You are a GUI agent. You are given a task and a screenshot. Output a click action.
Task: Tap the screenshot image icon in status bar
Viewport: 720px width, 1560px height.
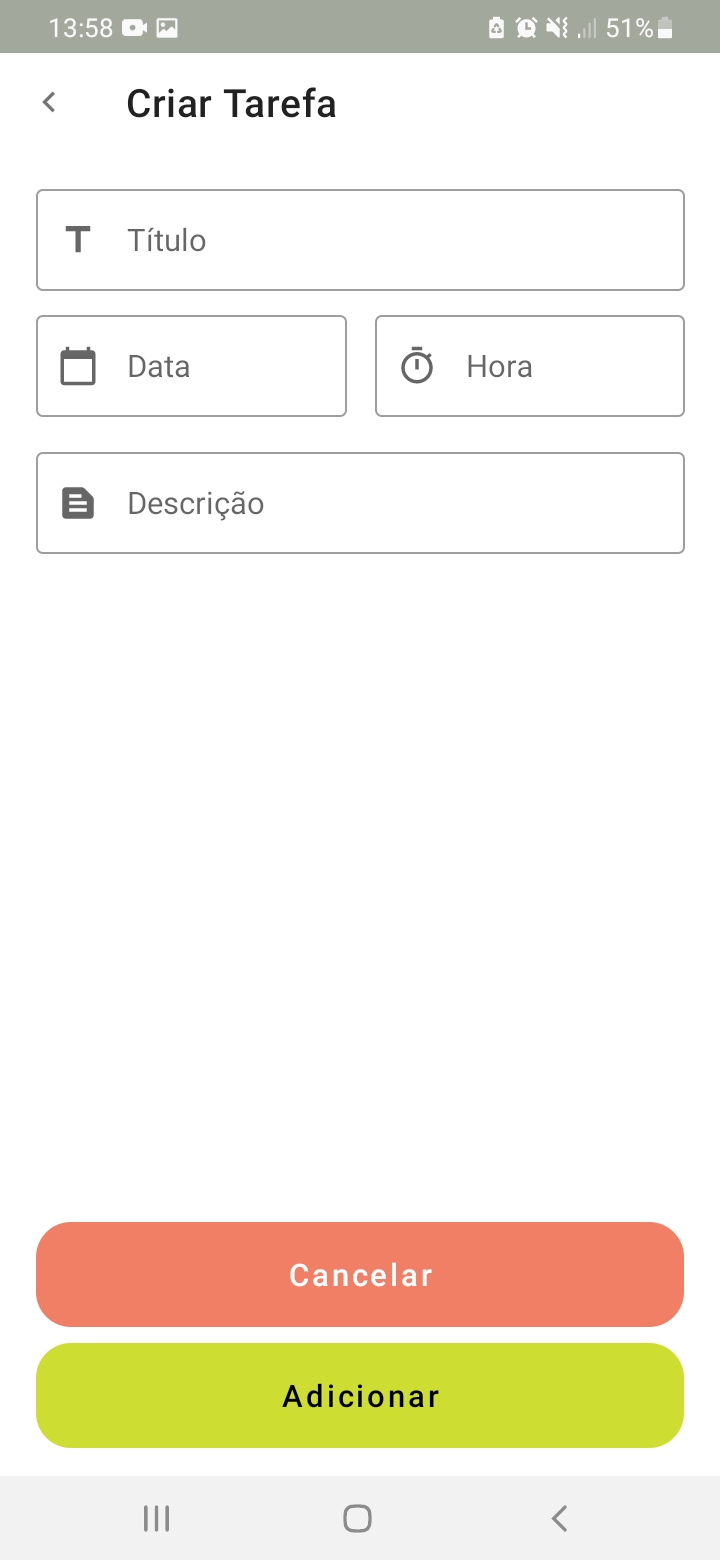coord(168,28)
